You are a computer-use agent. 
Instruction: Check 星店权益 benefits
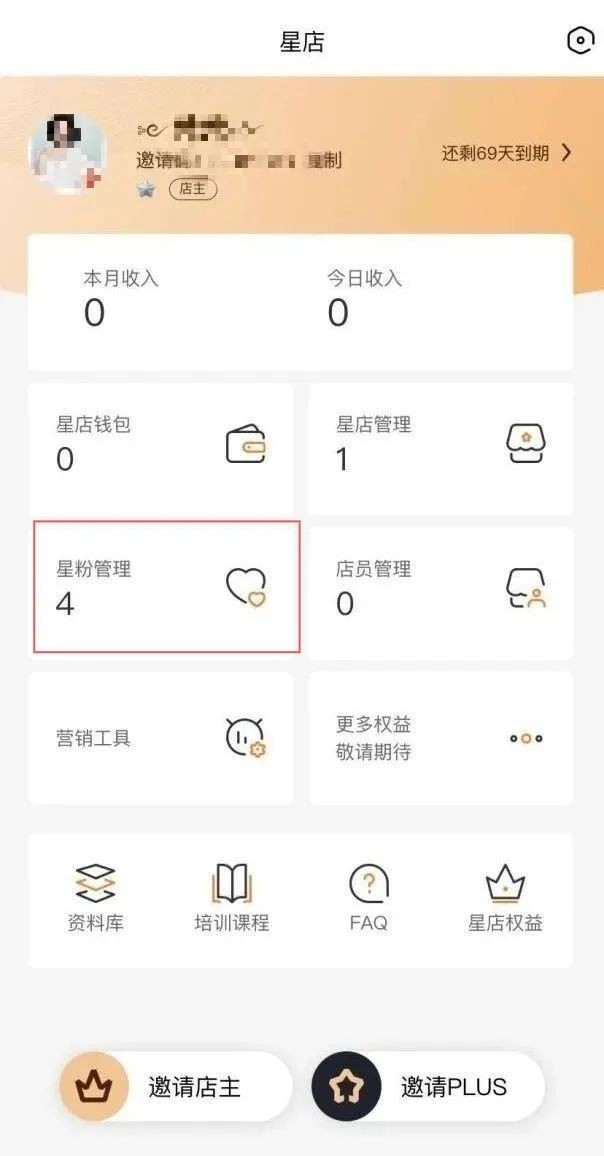click(505, 896)
